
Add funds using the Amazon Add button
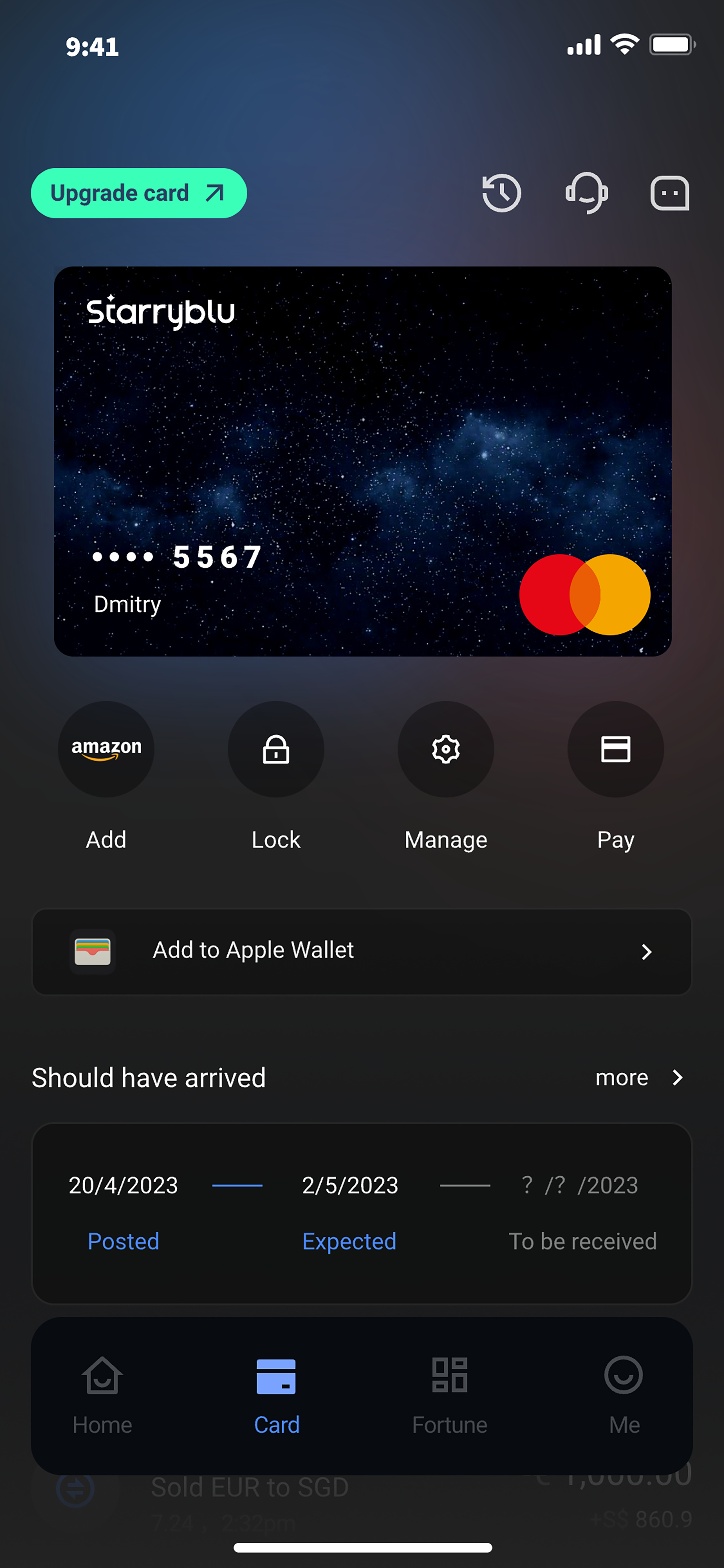point(106,749)
